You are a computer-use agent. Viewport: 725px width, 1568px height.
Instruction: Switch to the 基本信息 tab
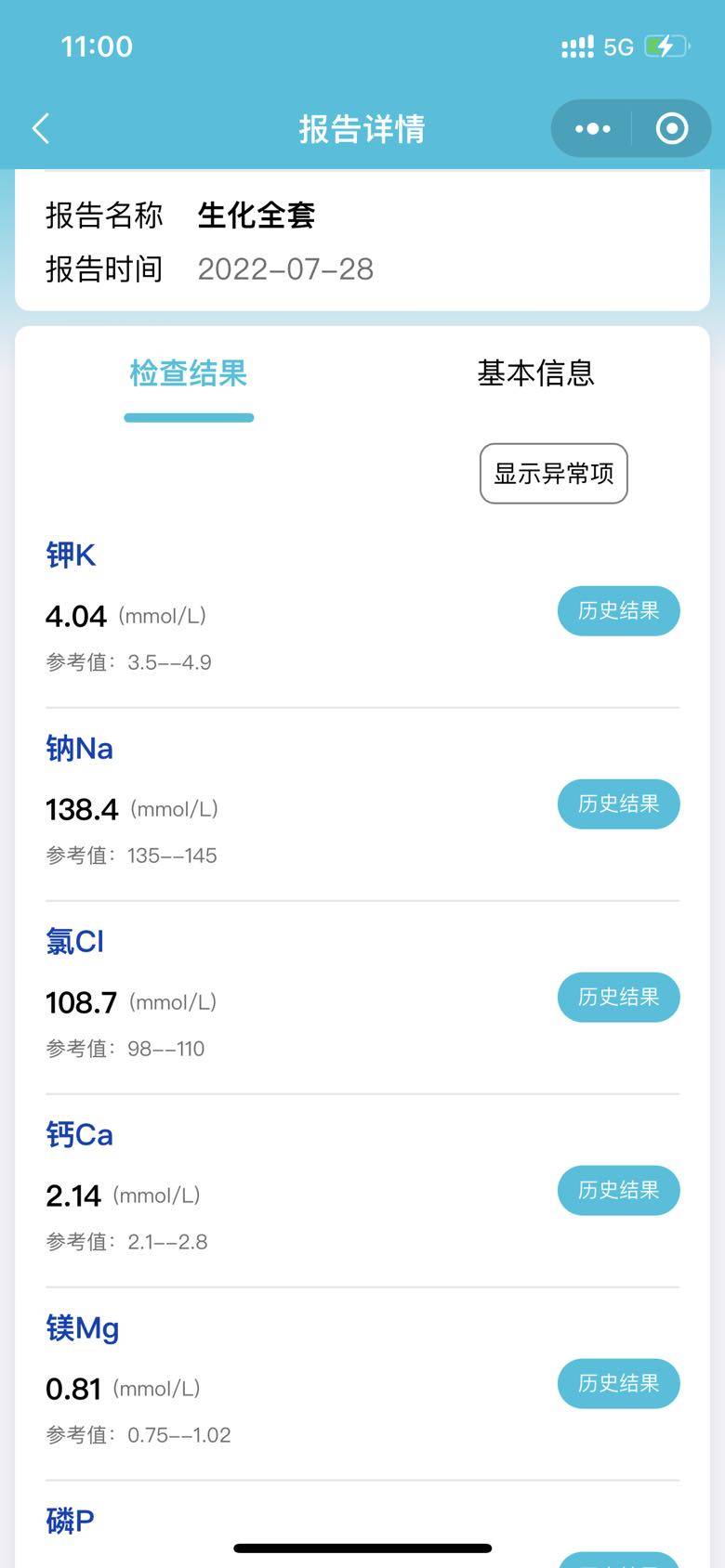pos(535,373)
